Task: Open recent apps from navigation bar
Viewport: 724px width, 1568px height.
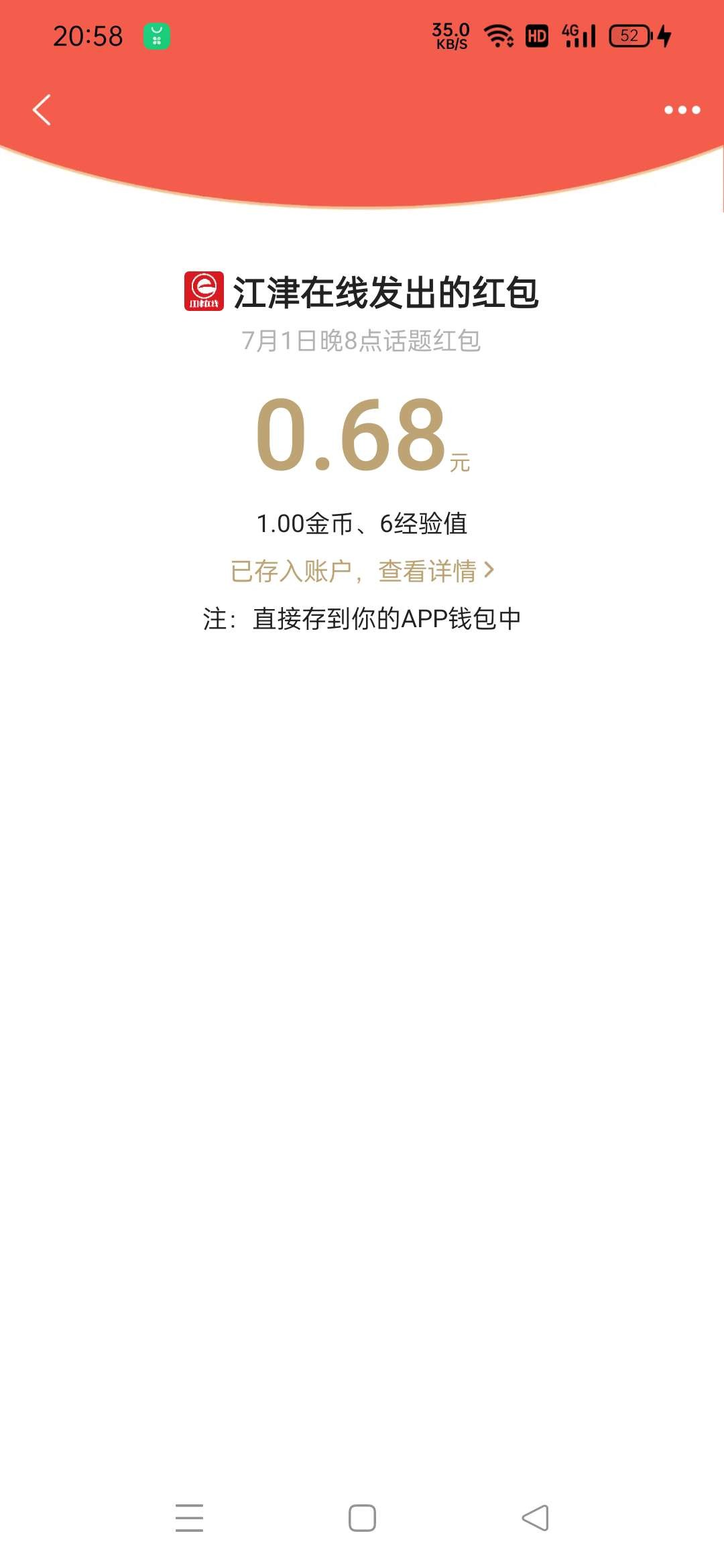Action: click(x=189, y=1518)
